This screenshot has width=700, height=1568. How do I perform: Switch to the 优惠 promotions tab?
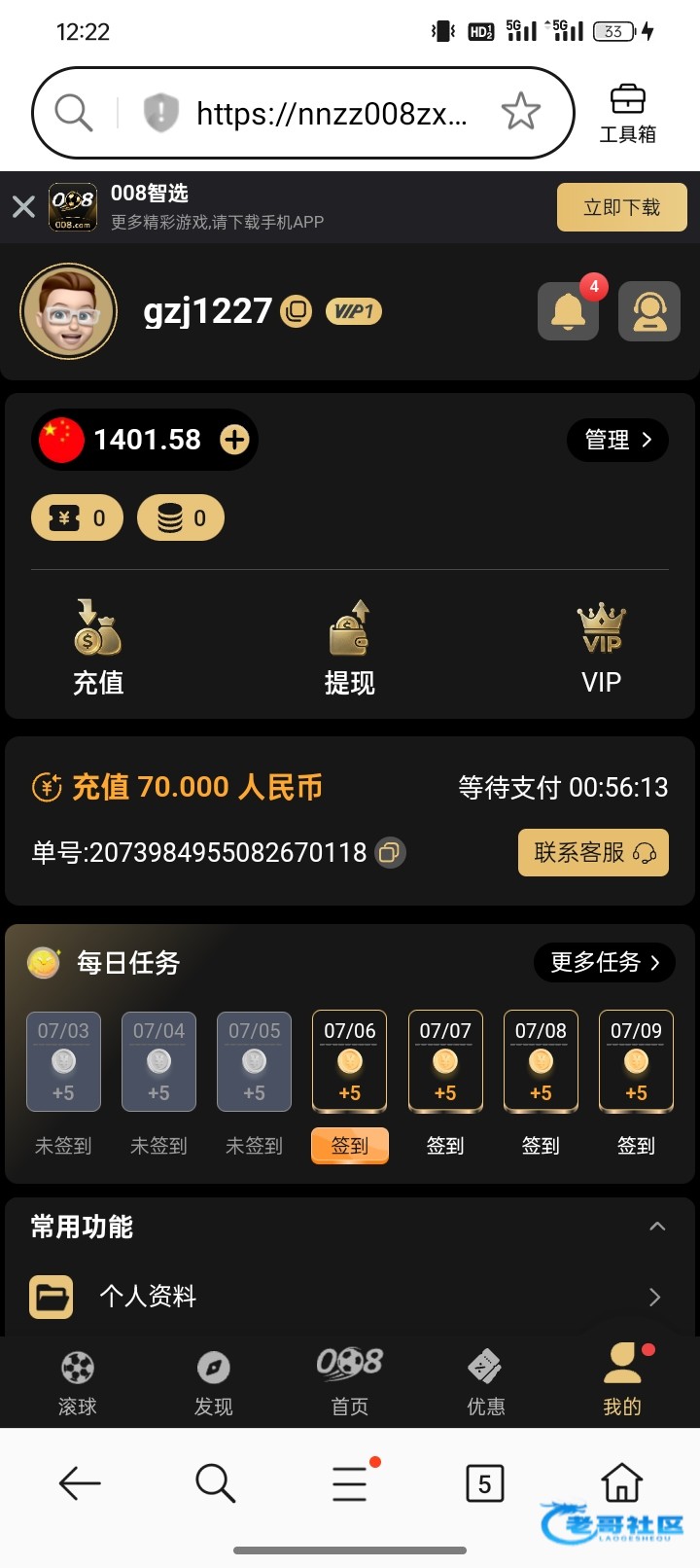[485, 1381]
